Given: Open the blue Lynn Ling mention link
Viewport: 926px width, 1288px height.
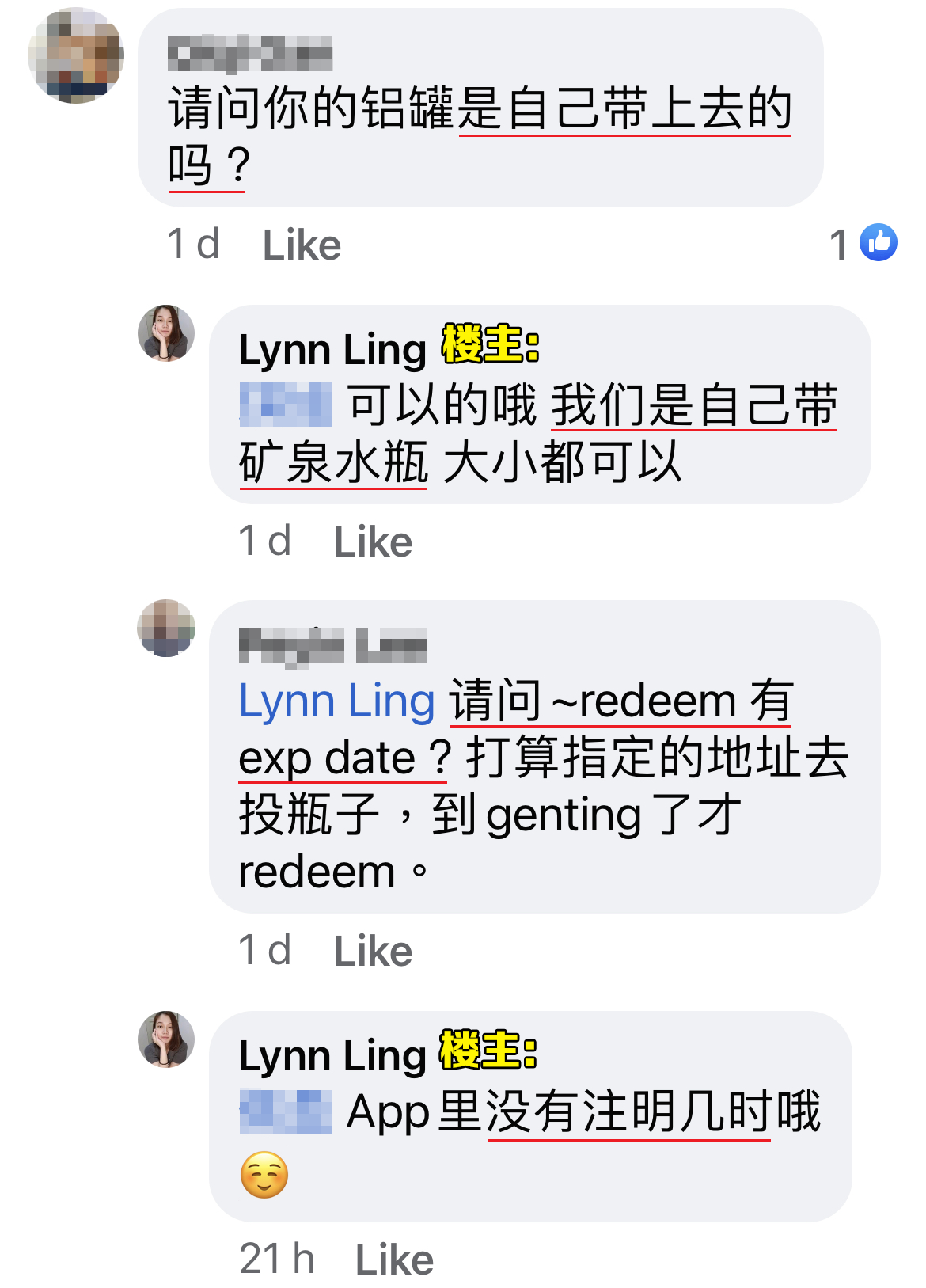Looking at the screenshot, I should (x=336, y=701).
